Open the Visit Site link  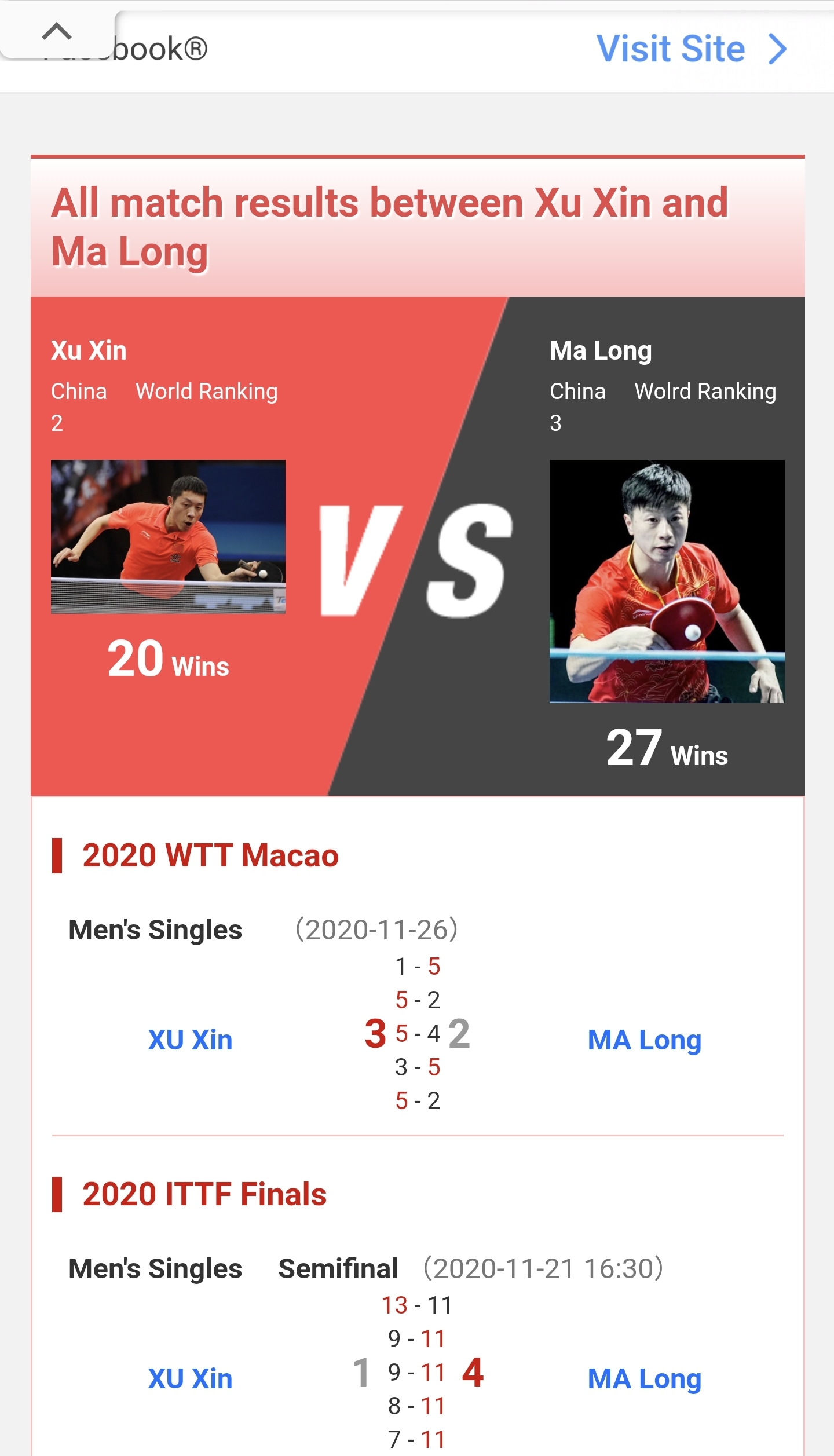[691, 49]
